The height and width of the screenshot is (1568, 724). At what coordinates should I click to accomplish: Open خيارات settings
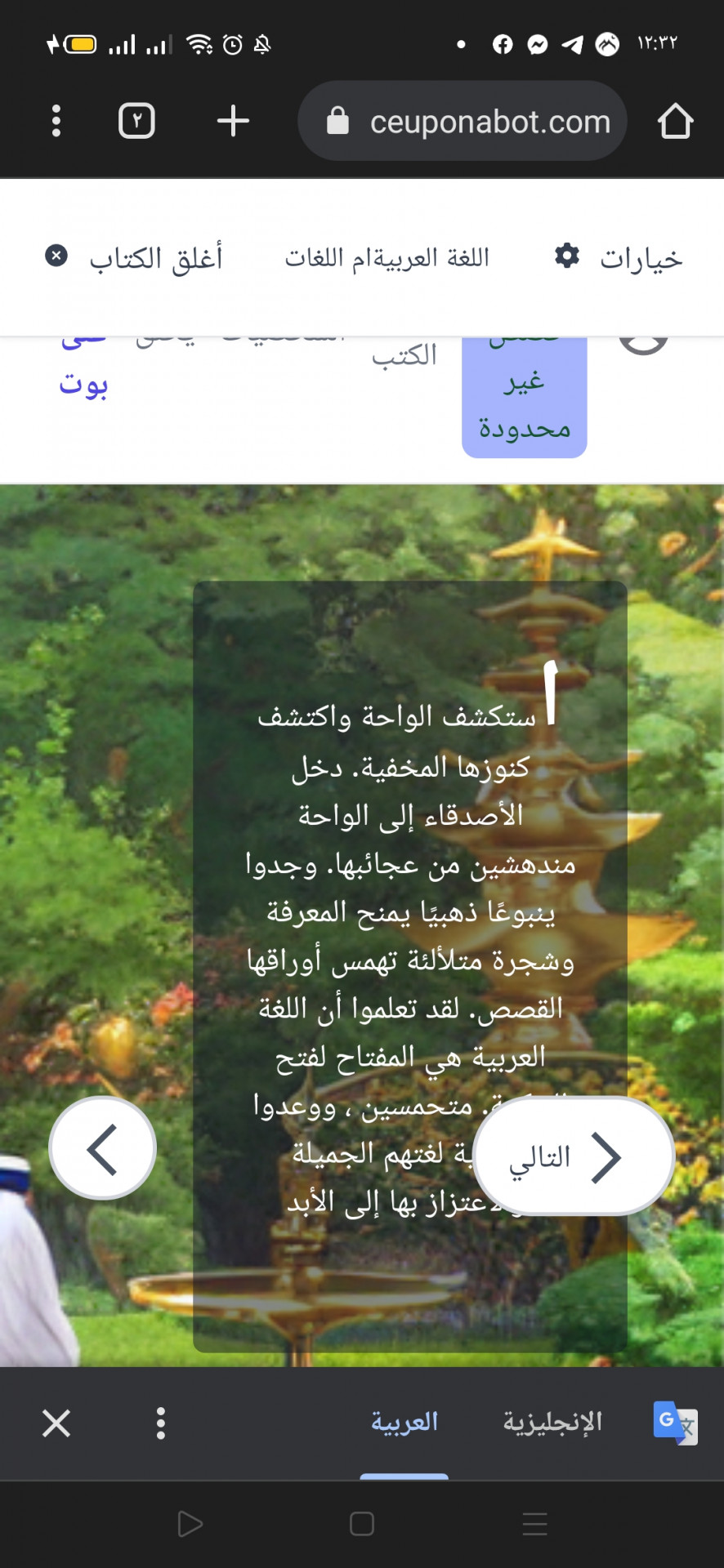(x=619, y=258)
